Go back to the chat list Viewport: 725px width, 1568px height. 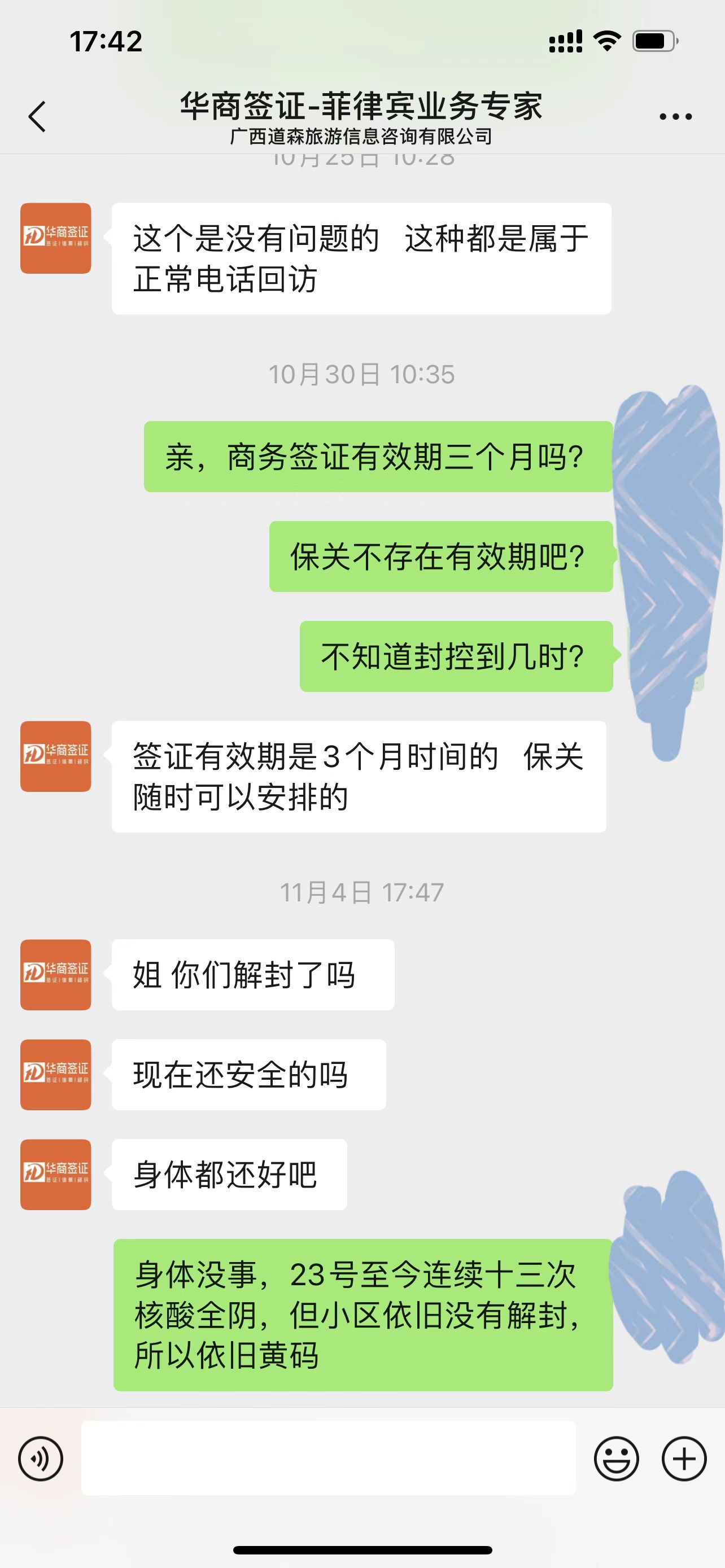coord(37,116)
